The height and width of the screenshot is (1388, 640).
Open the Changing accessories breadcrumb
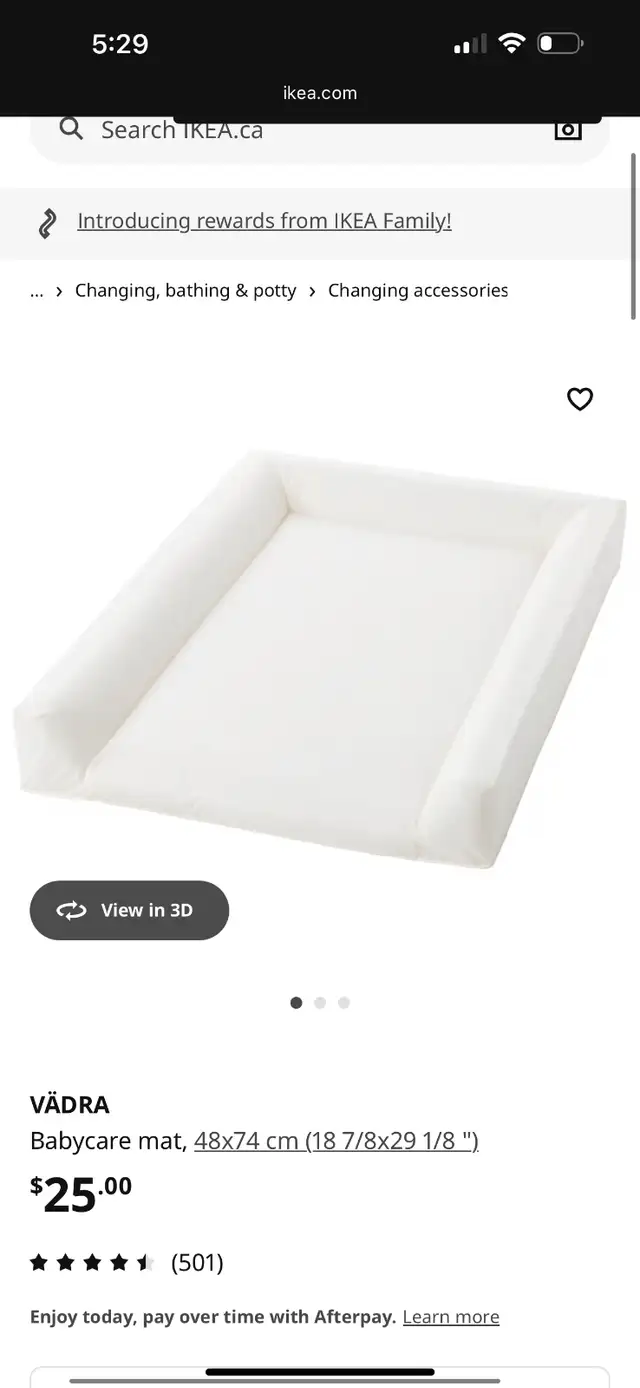point(418,291)
